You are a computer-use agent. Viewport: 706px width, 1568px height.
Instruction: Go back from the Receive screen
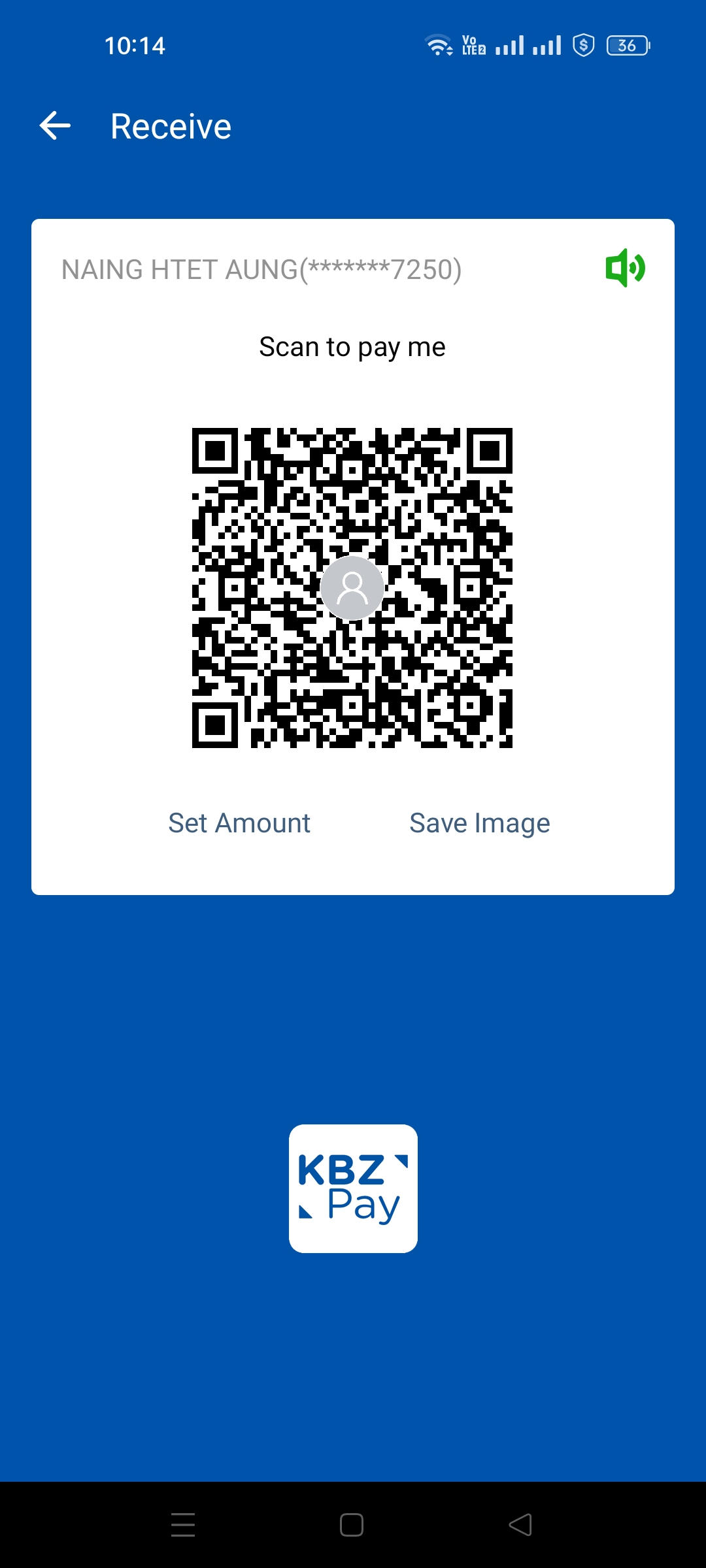[x=55, y=126]
